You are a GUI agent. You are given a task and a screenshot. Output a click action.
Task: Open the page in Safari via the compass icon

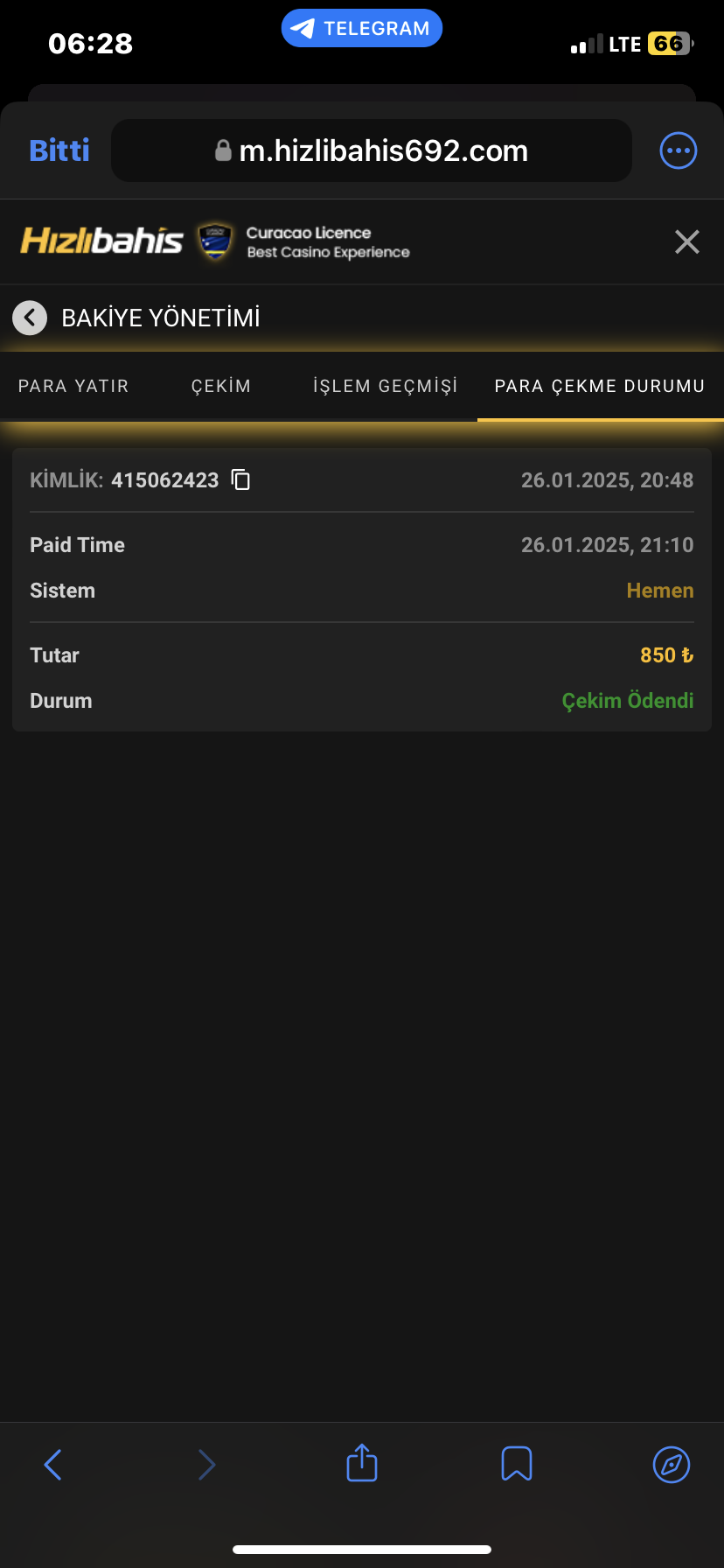click(x=672, y=1464)
